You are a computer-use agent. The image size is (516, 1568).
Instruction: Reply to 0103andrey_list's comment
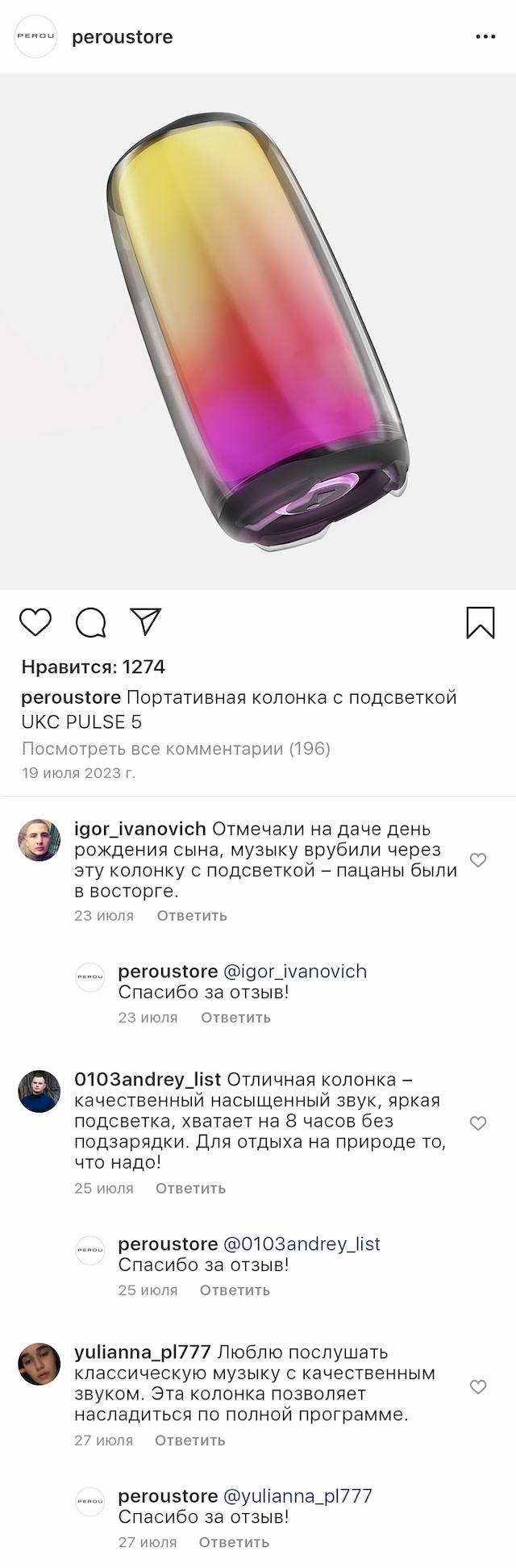pos(190,1188)
